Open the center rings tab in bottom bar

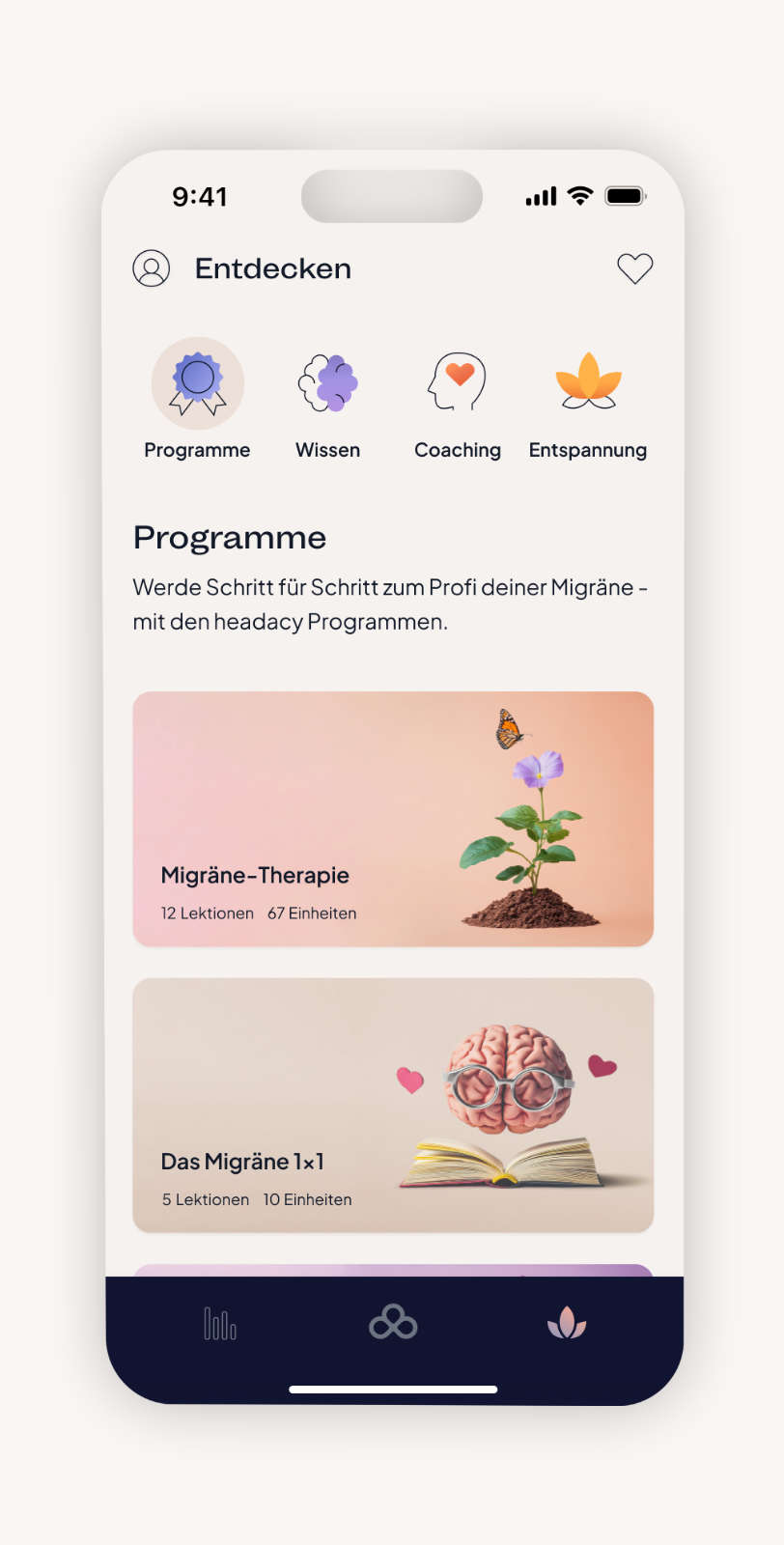[x=393, y=1323]
